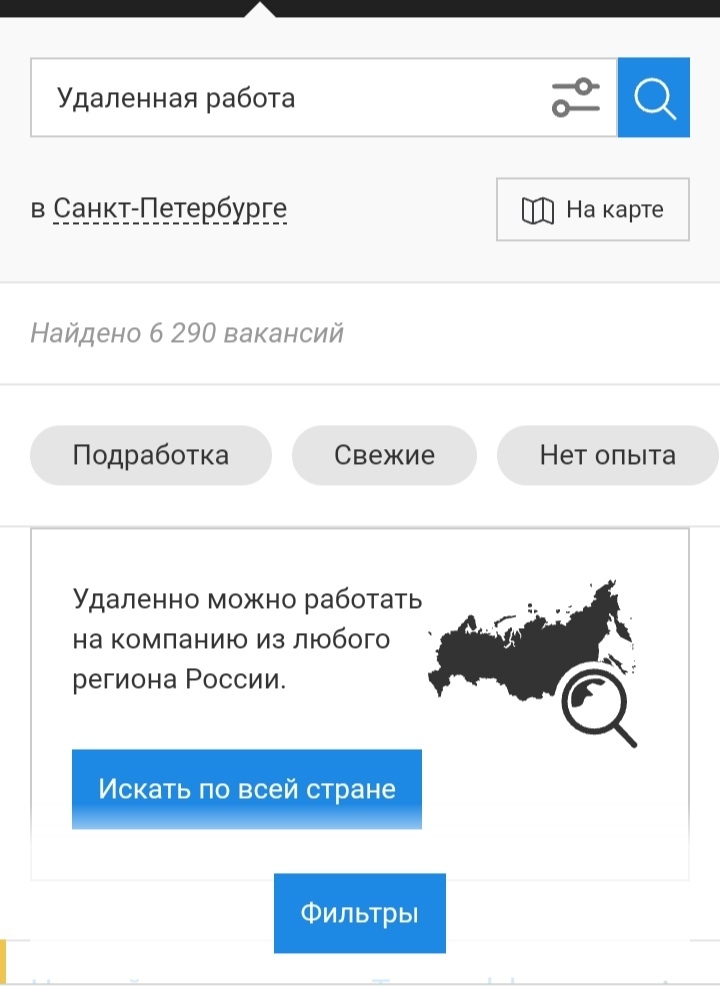Tap "Искать по всей стране" button

pos(247,789)
